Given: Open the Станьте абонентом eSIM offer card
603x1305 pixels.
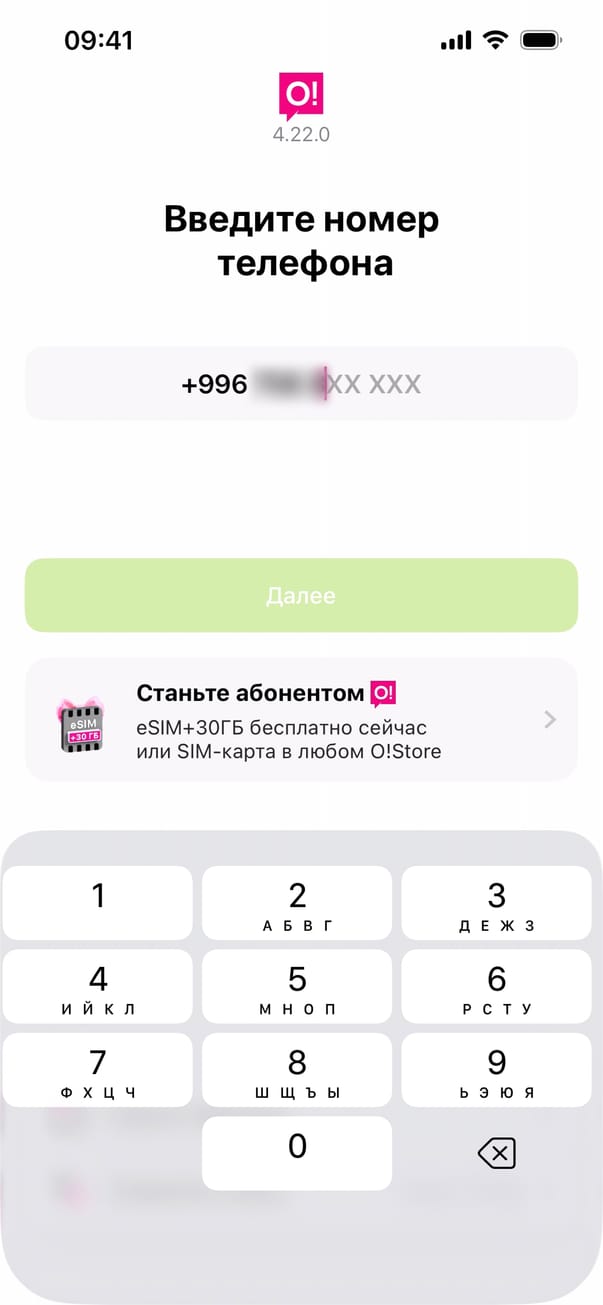Looking at the screenshot, I should click(x=301, y=719).
